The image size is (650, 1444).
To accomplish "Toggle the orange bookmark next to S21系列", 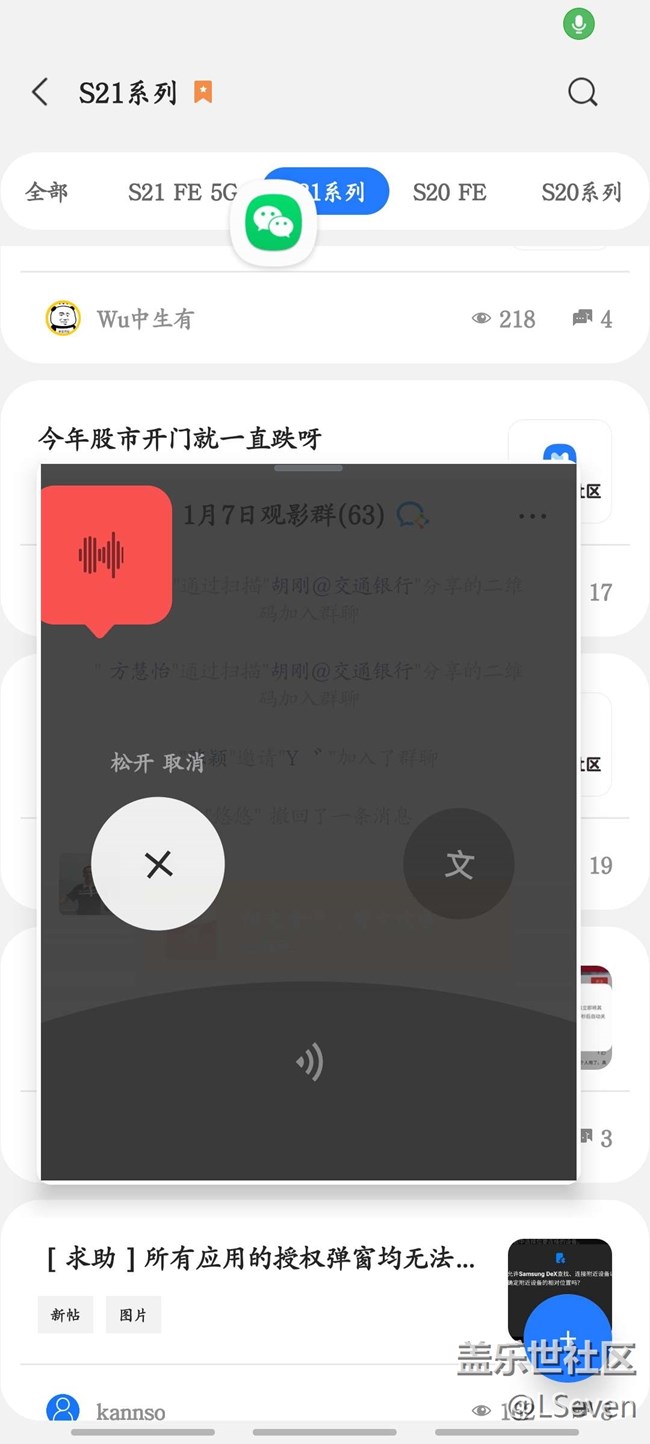I will (203, 93).
